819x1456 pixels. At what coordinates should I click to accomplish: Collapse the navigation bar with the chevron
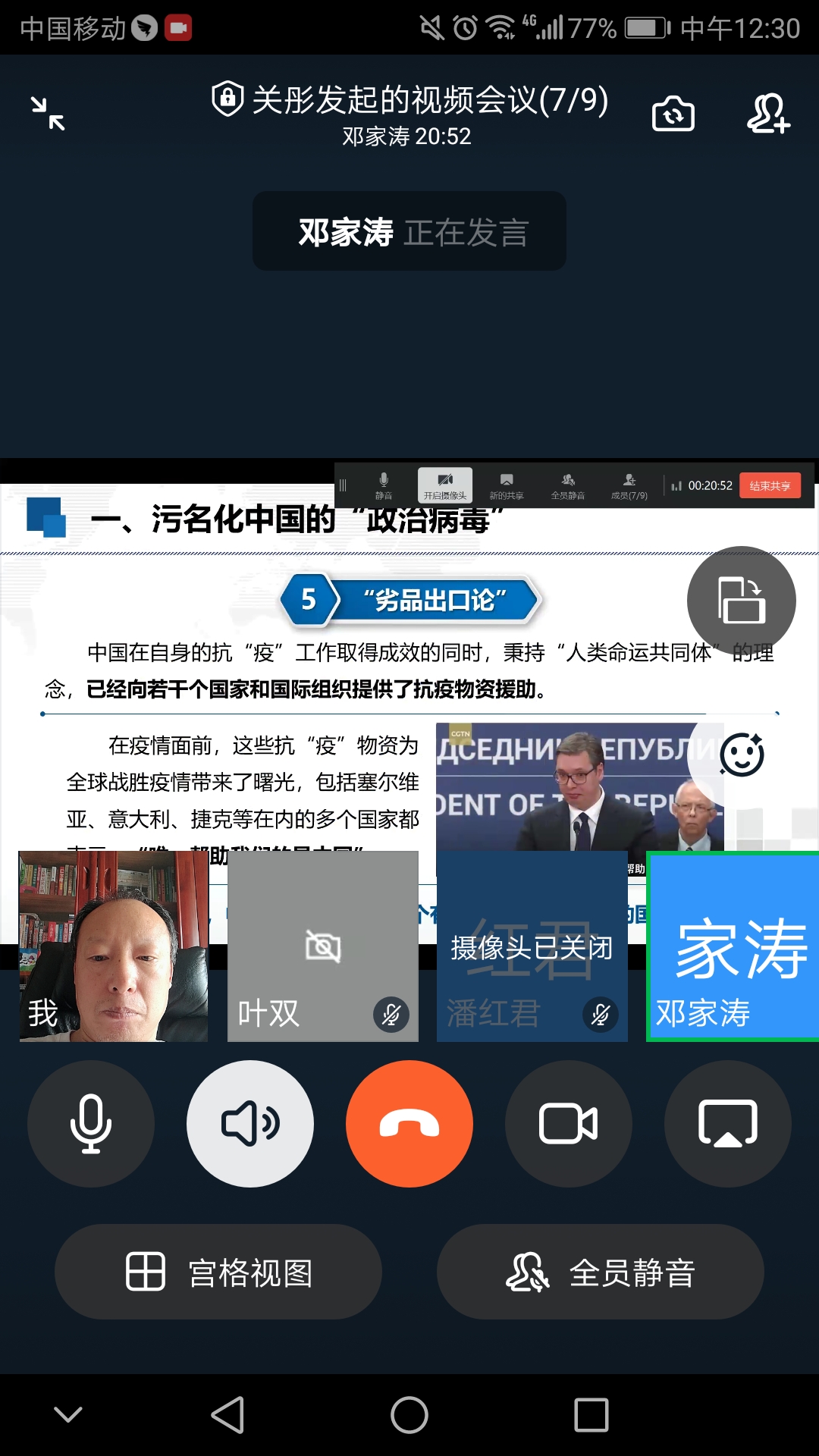coord(68,1415)
